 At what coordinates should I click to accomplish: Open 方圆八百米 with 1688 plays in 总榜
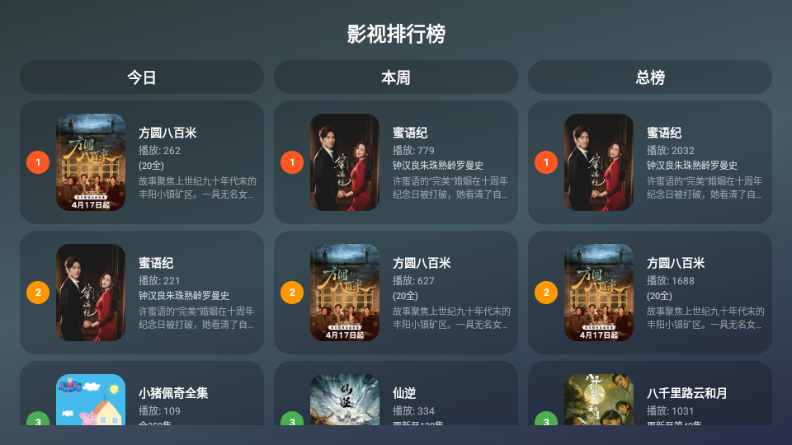(x=650, y=293)
